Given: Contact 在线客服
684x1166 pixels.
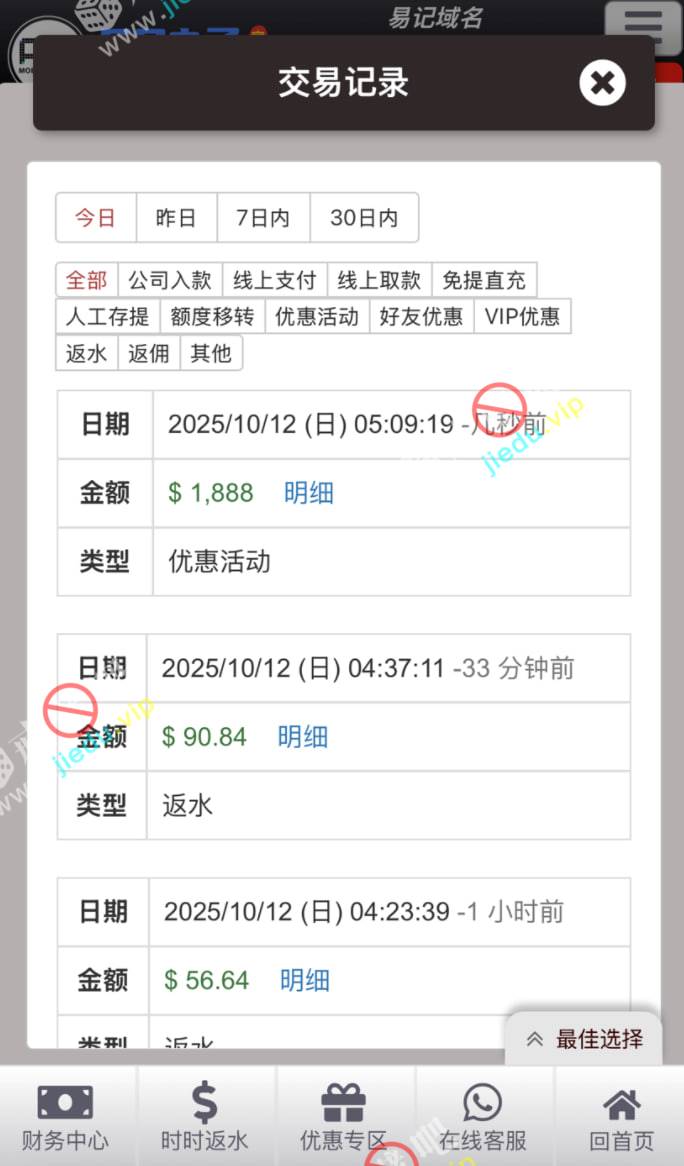Looking at the screenshot, I should [x=482, y=1118].
